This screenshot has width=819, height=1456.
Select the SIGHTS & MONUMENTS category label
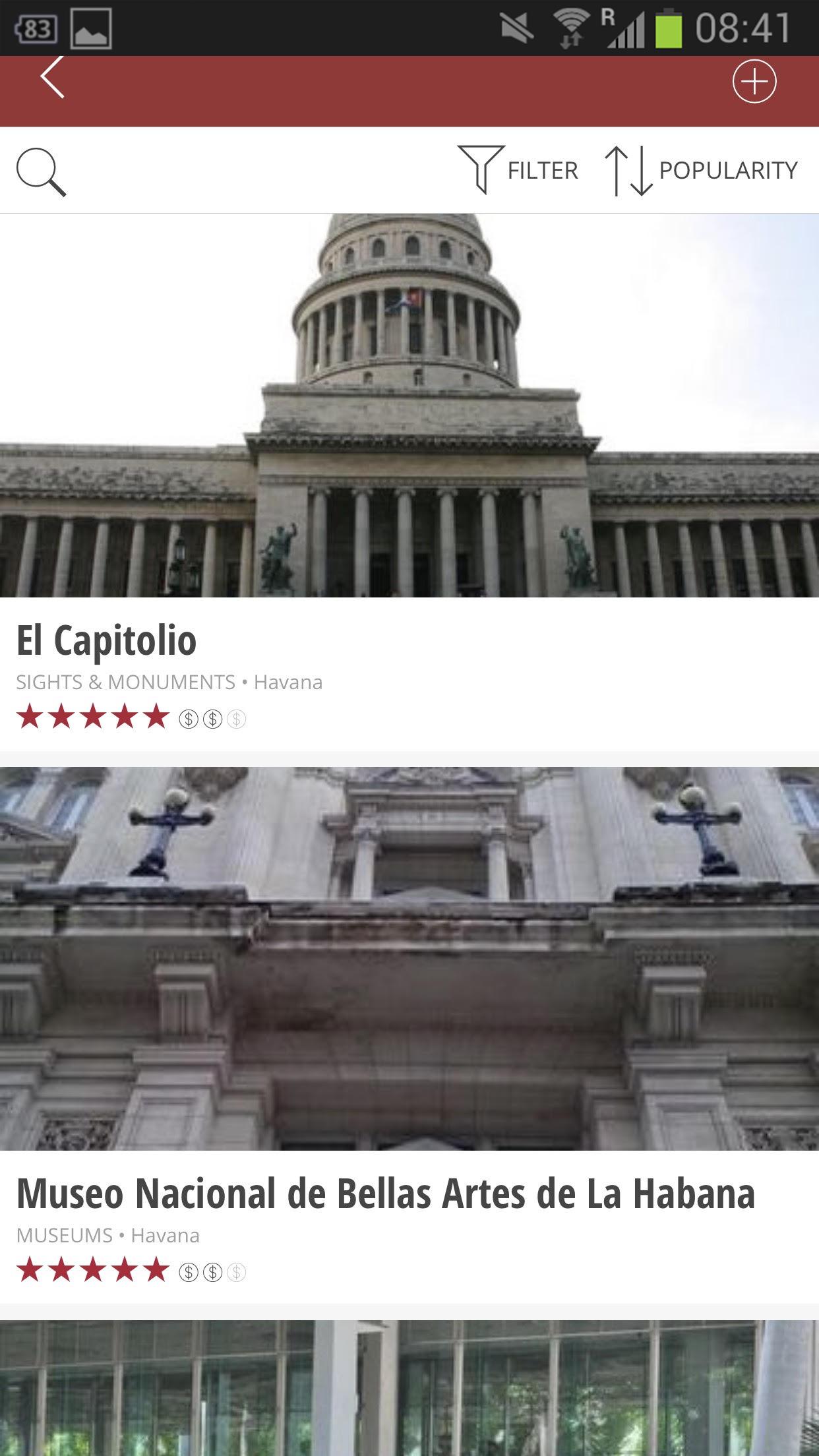coord(125,683)
